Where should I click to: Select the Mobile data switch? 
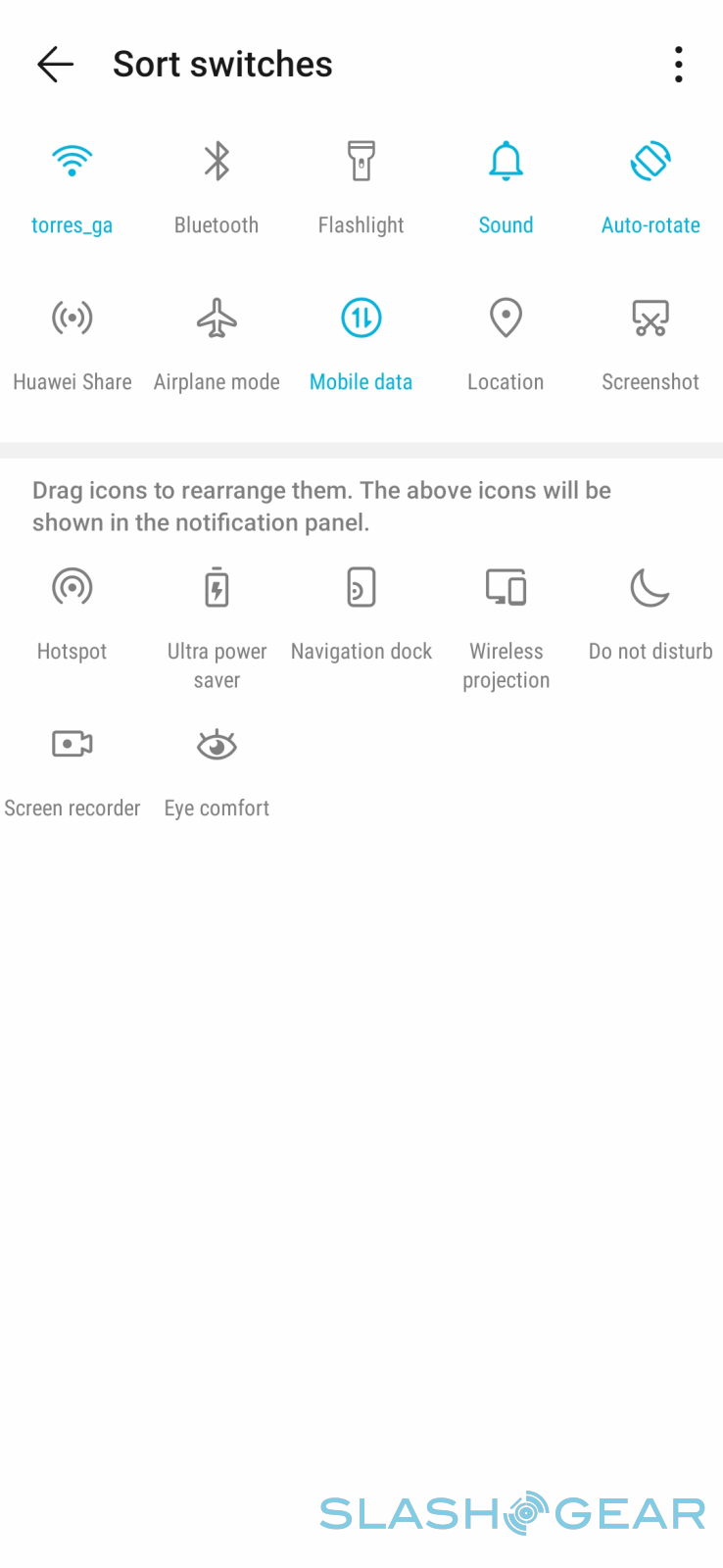click(361, 318)
